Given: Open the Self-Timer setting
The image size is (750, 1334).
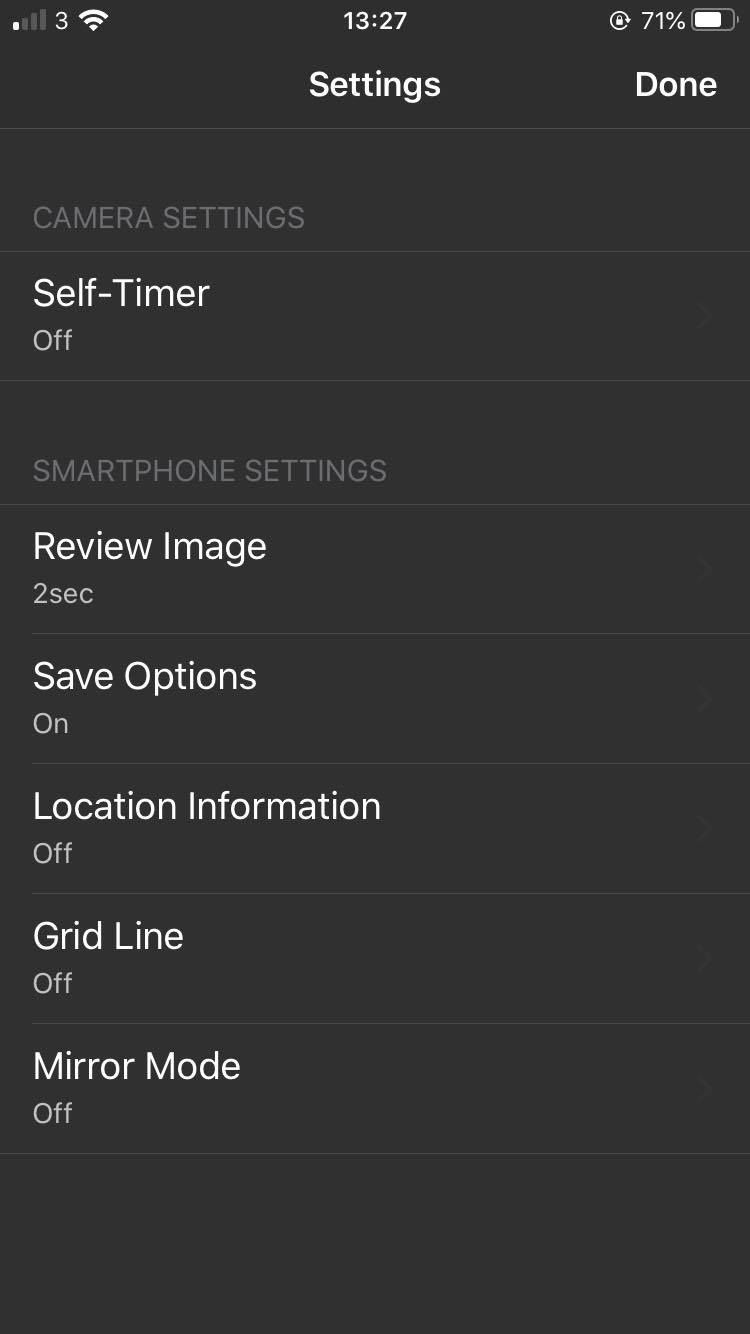Looking at the screenshot, I should click(375, 316).
